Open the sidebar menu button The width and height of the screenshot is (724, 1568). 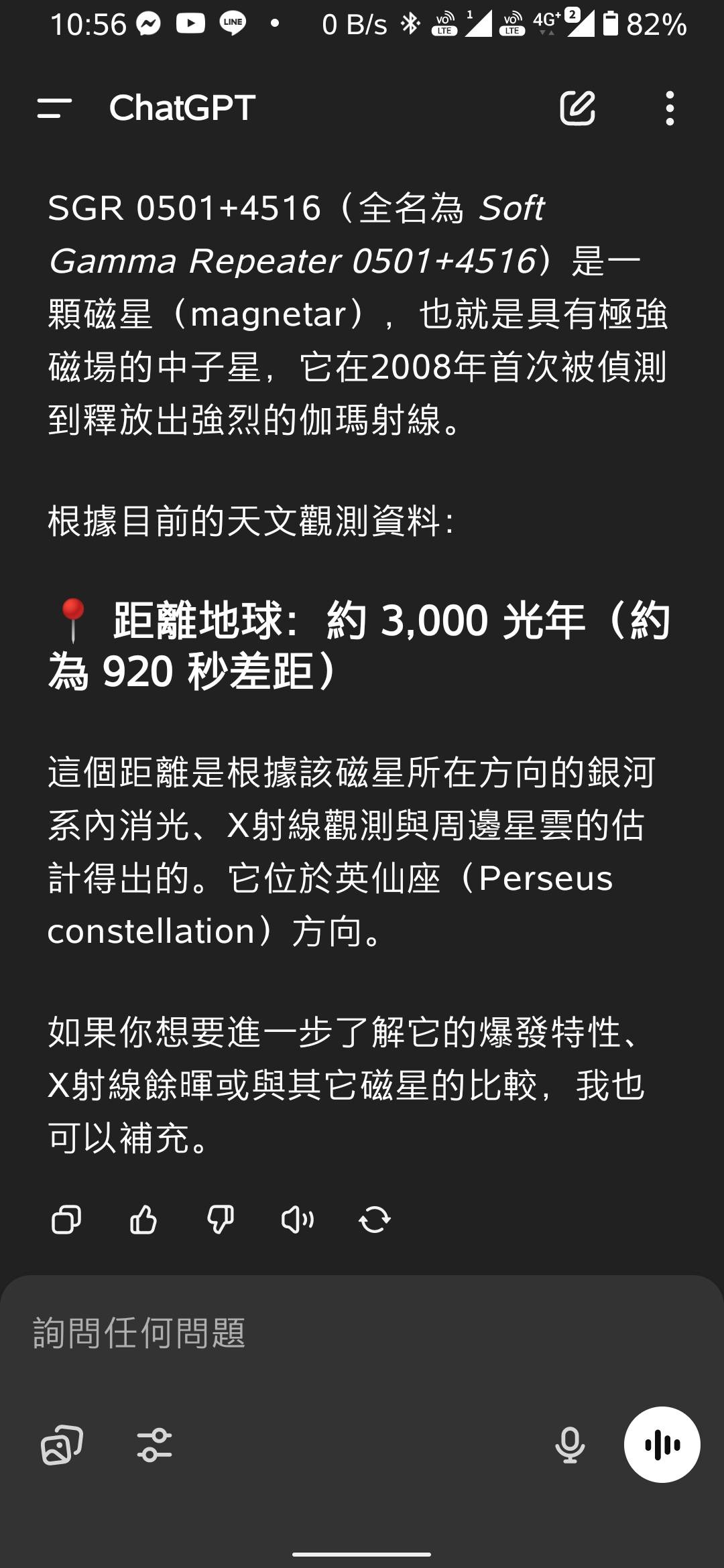click(x=54, y=108)
